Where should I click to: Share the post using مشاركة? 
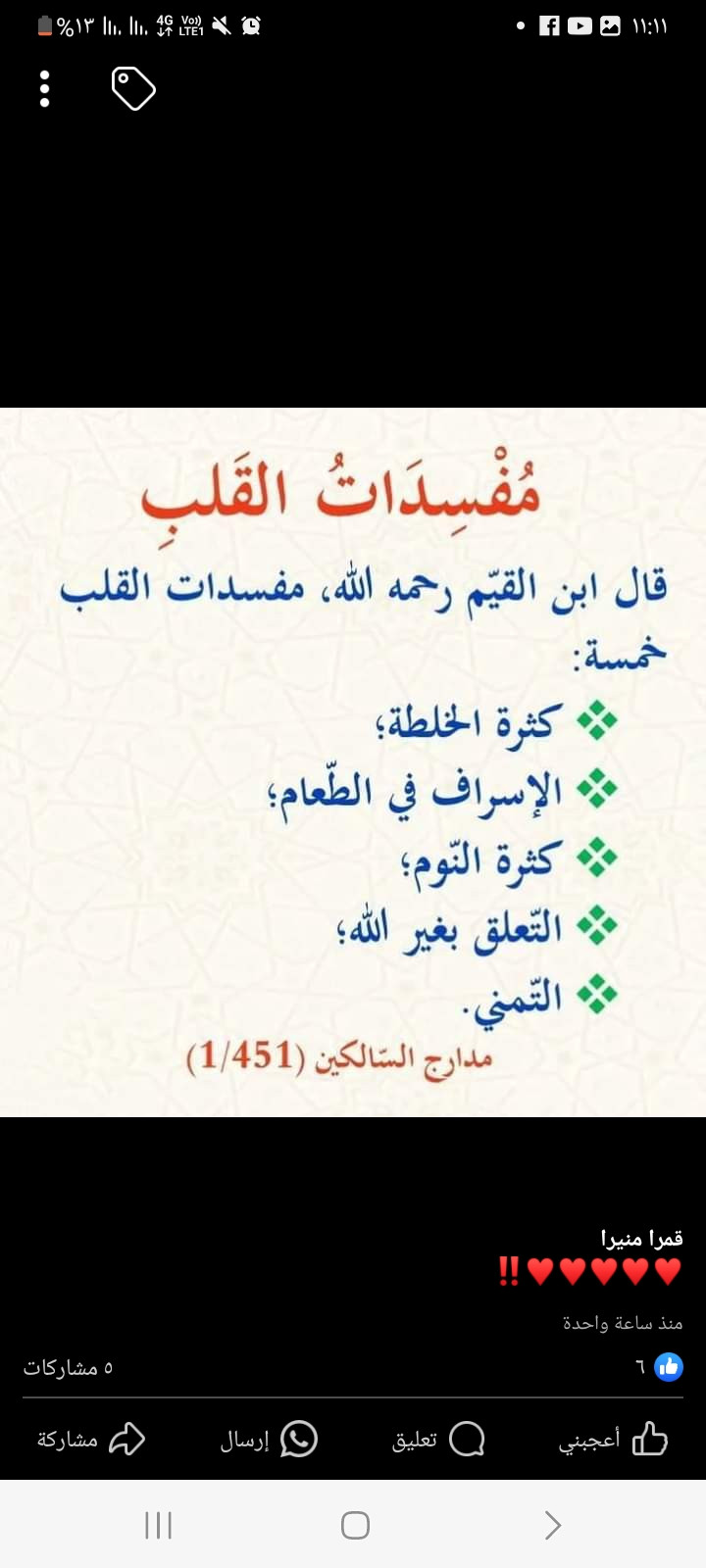pos(91,1440)
